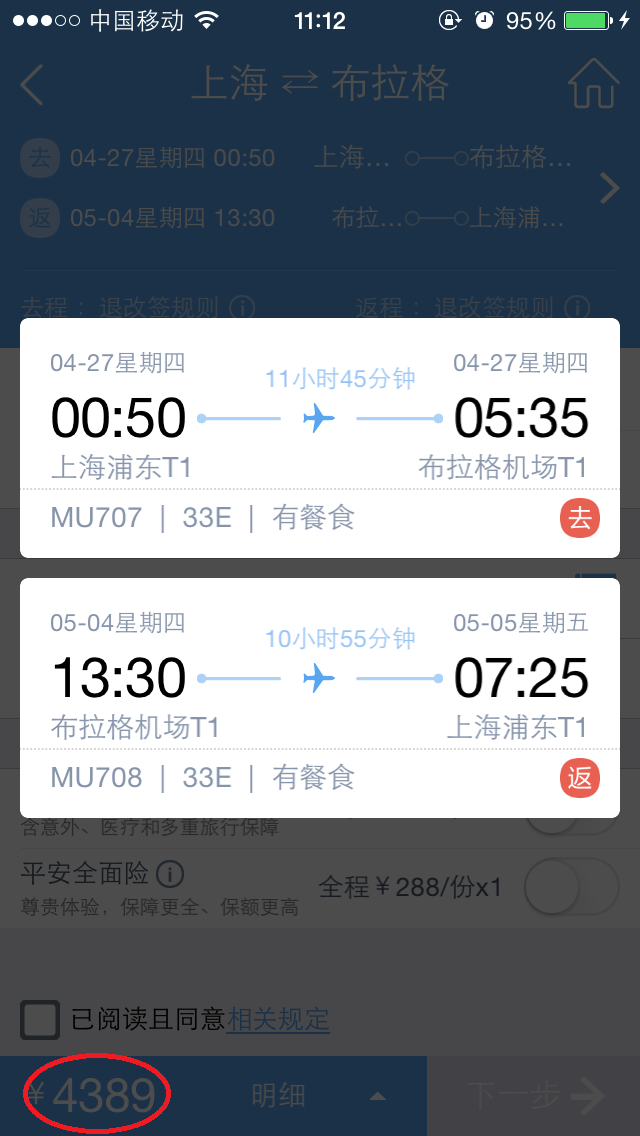This screenshot has width=640, height=1136.
Task: Open the 相关规定 link
Action: 278,1020
